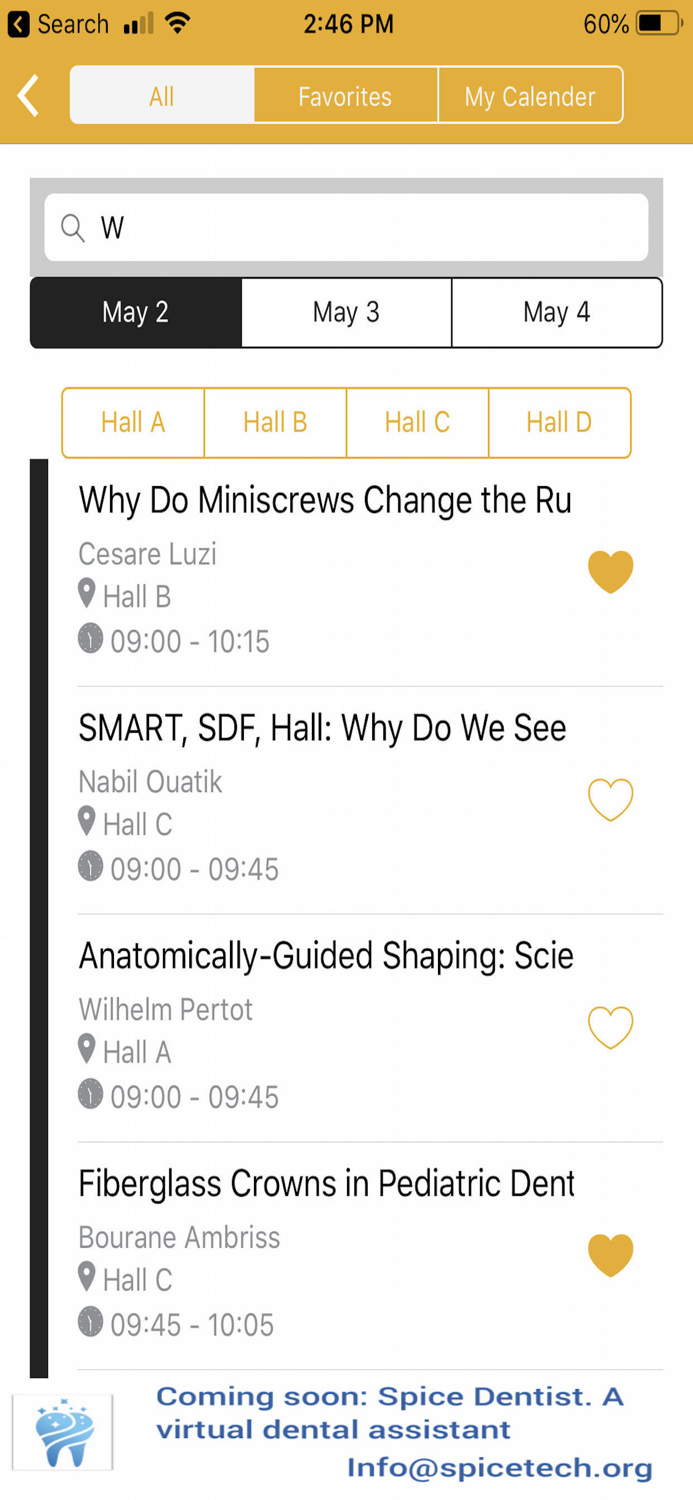The height and width of the screenshot is (1500, 693).
Task: Filter sessions by Hall A
Action: coord(133,422)
